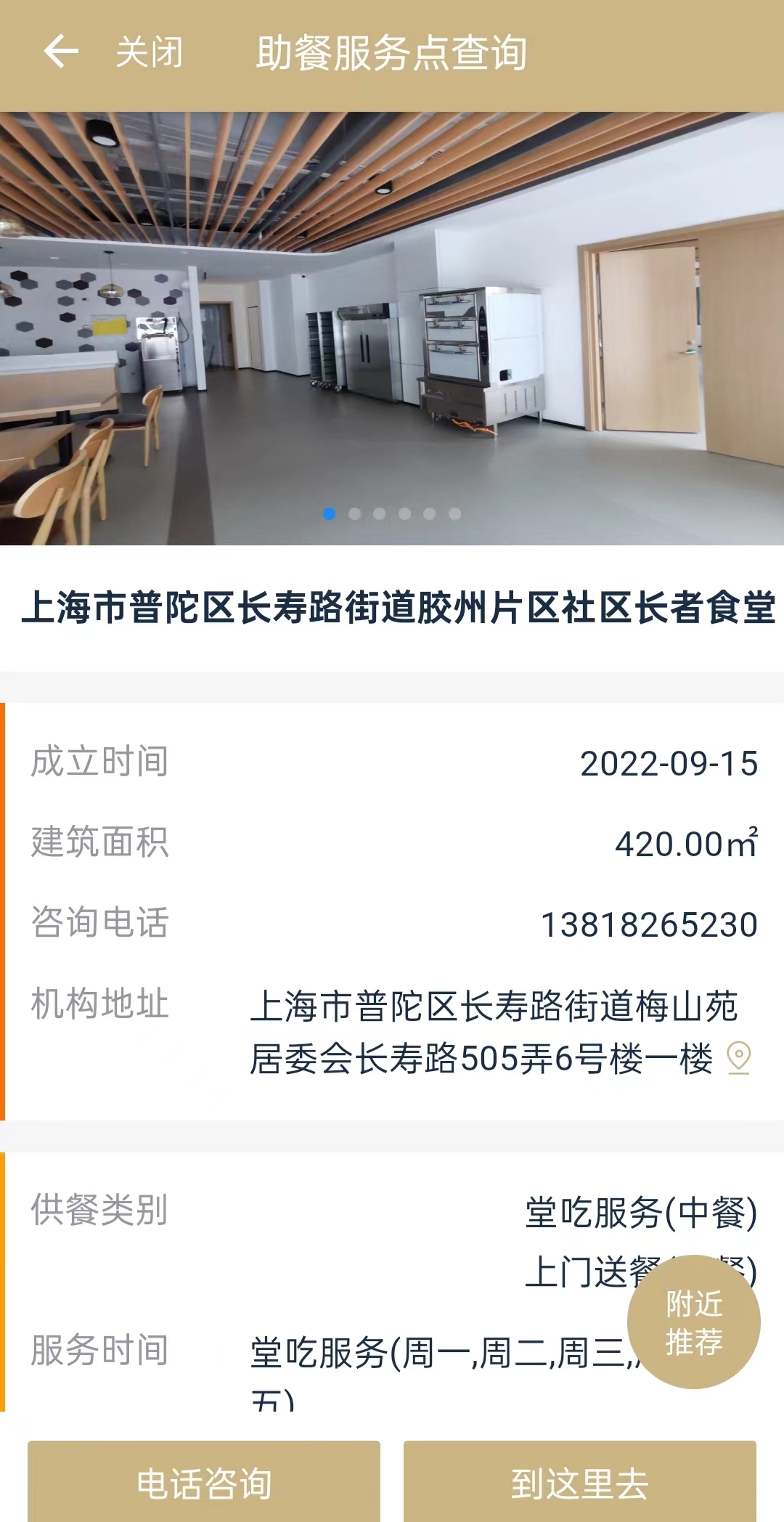The height and width of the screenshot is (1522, 784).
Task: Open the canteen photo carousel image
Action: 392,328
